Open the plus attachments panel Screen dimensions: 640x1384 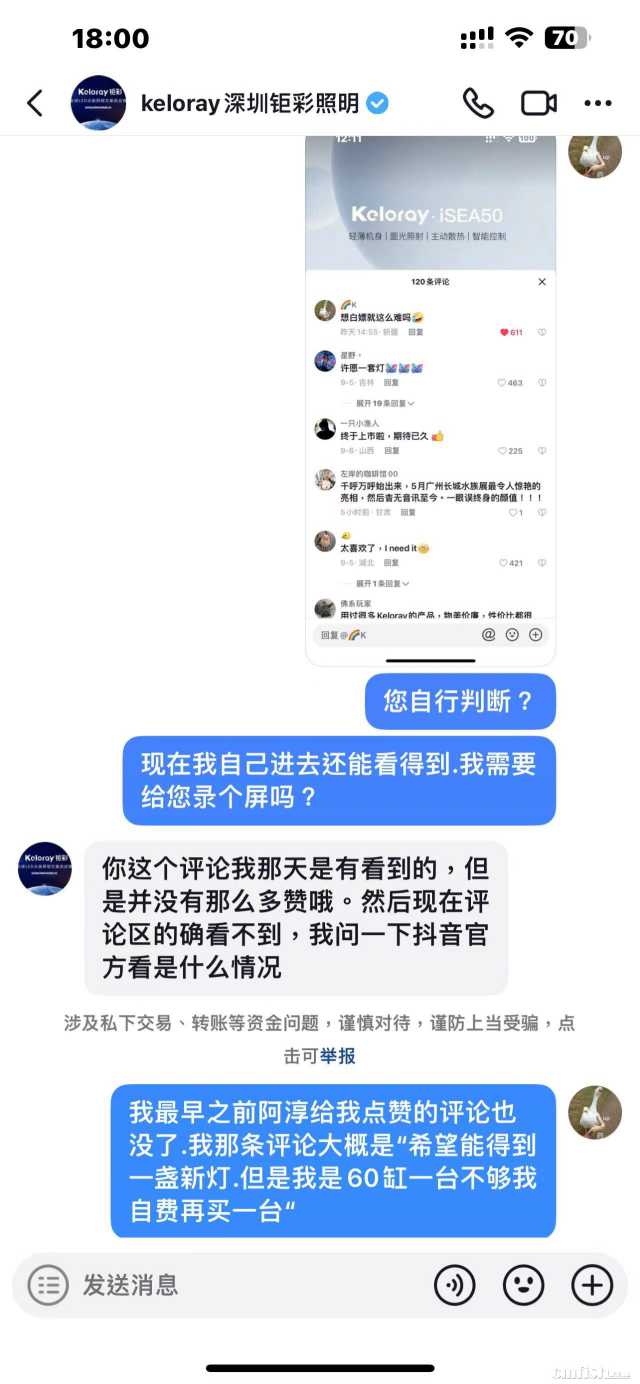coord(591,1284)
